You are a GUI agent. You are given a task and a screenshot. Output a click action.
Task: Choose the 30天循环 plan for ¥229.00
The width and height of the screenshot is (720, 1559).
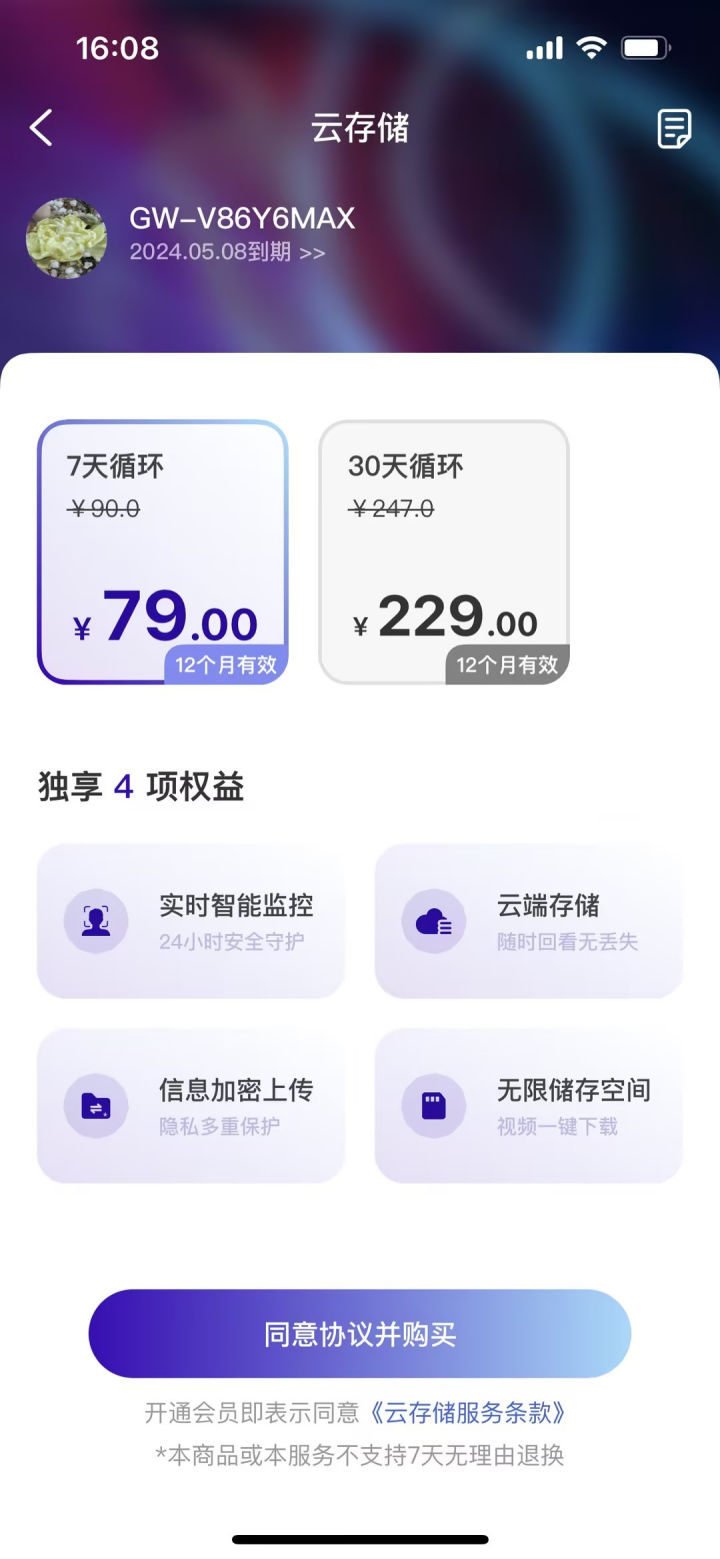point(444,552)
